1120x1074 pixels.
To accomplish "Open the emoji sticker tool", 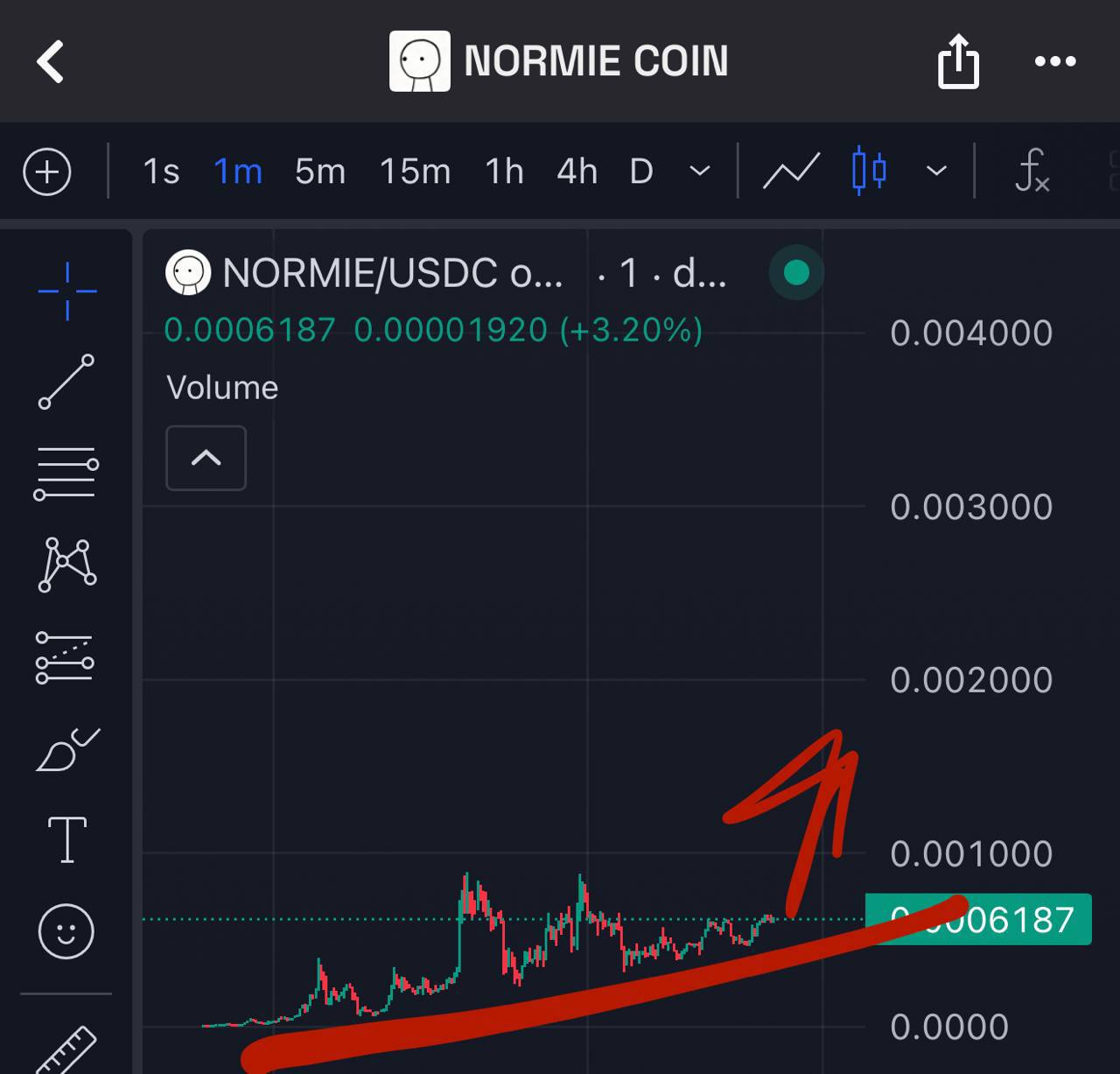I will [66, 930].
